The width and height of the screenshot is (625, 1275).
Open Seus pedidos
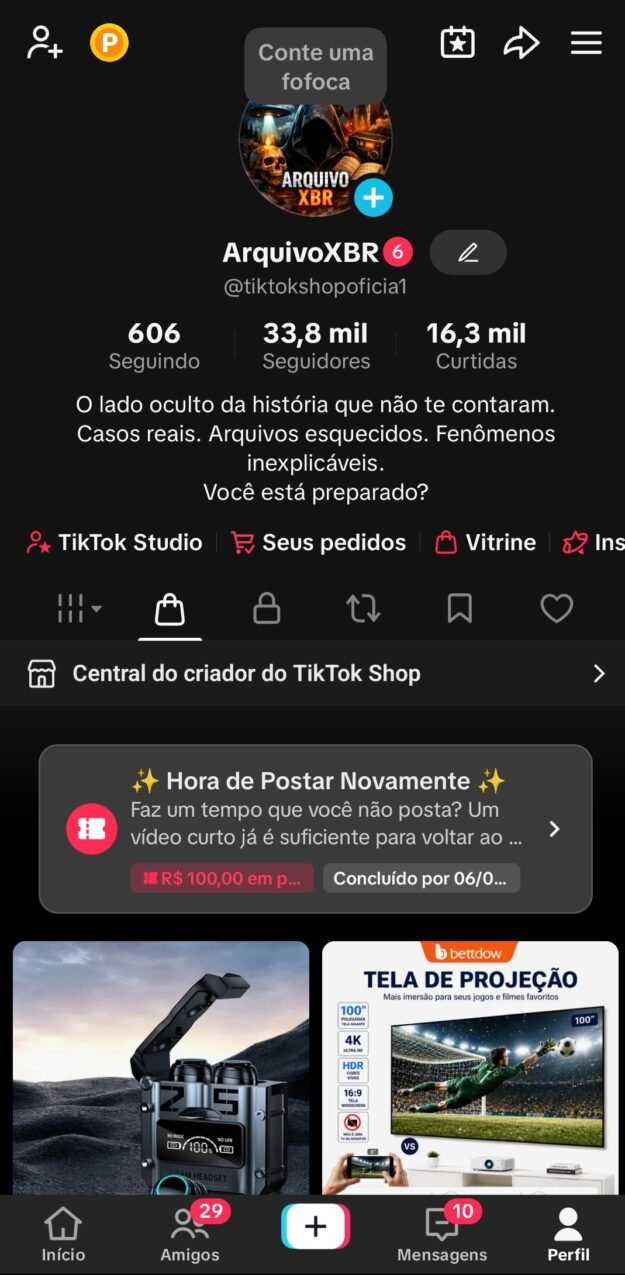319,542
